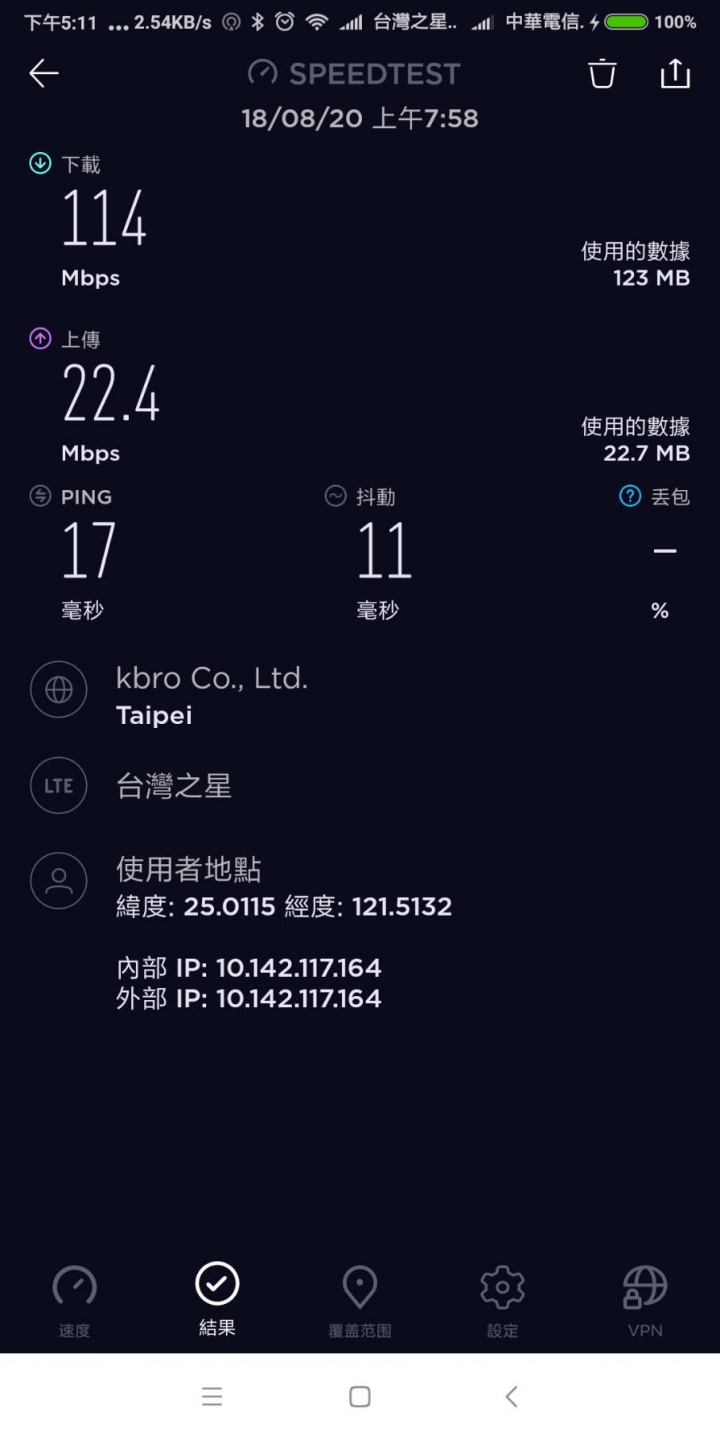720x1440 pixels.
Task: Delete this speed test result
Action: pos(602,73)
